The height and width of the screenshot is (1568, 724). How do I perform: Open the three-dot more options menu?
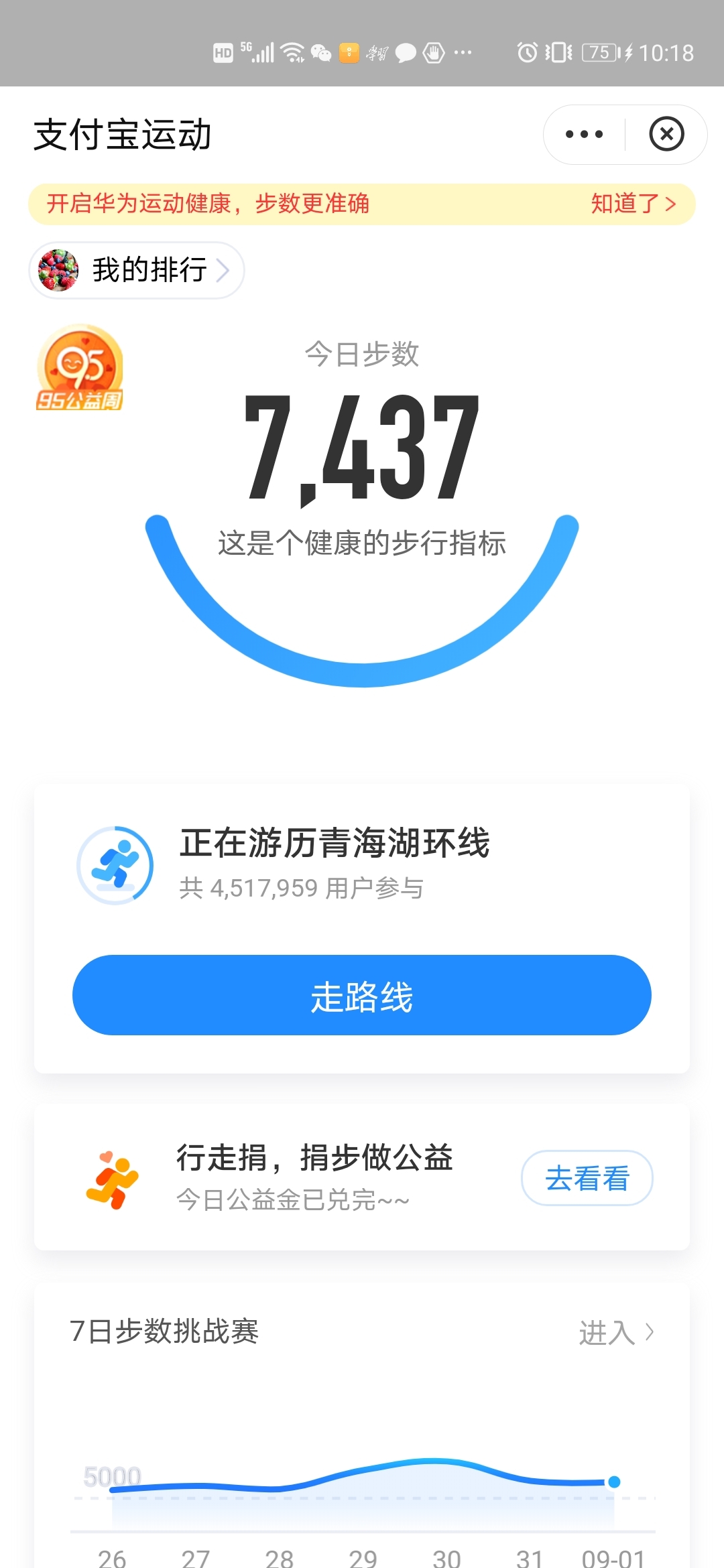point(584,135)
